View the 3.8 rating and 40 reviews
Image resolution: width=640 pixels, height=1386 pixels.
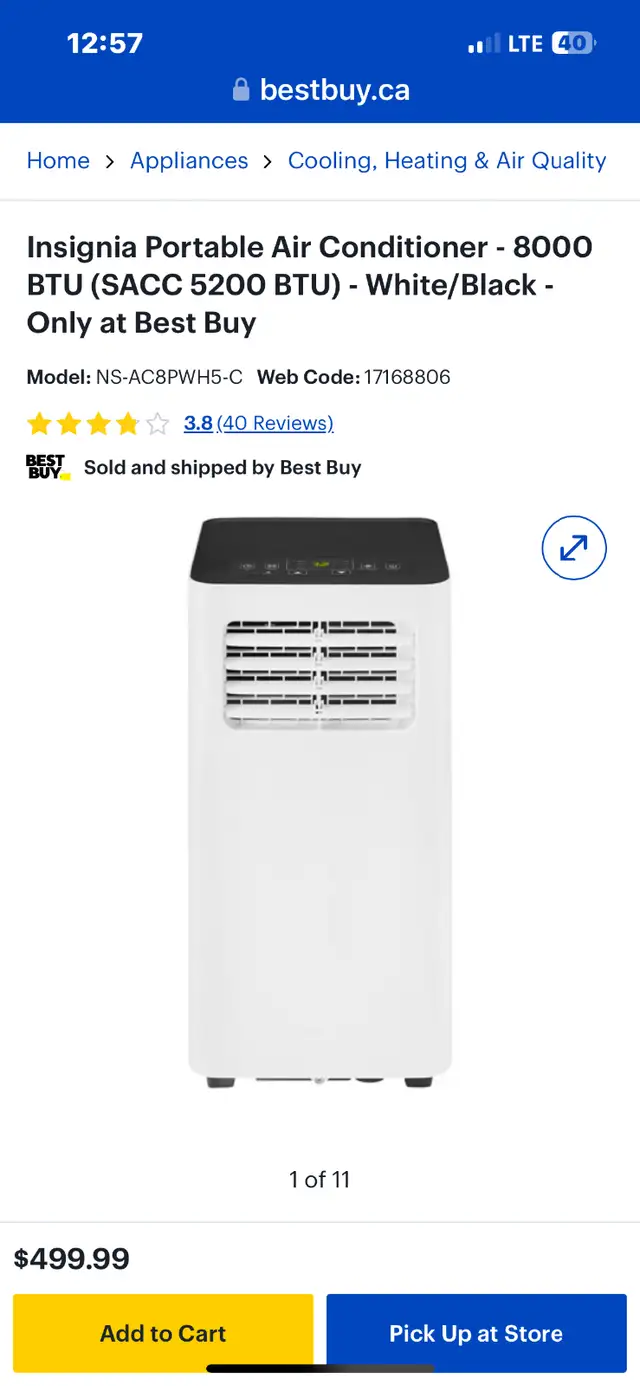pyautogui.click(x=258, y=423)
